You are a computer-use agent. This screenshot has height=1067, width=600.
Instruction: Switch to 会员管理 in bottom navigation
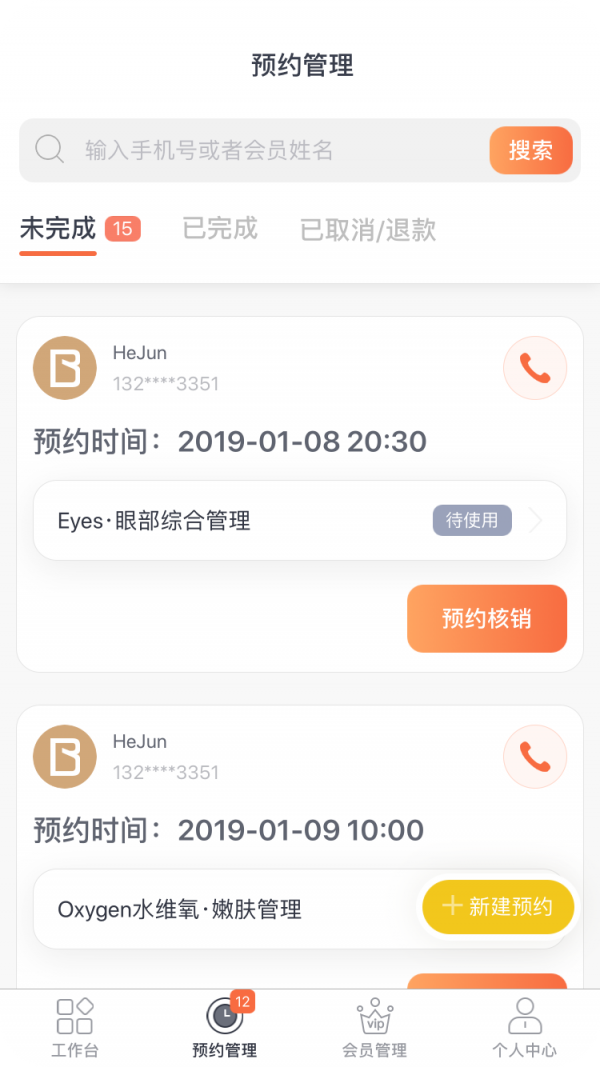374,1027
